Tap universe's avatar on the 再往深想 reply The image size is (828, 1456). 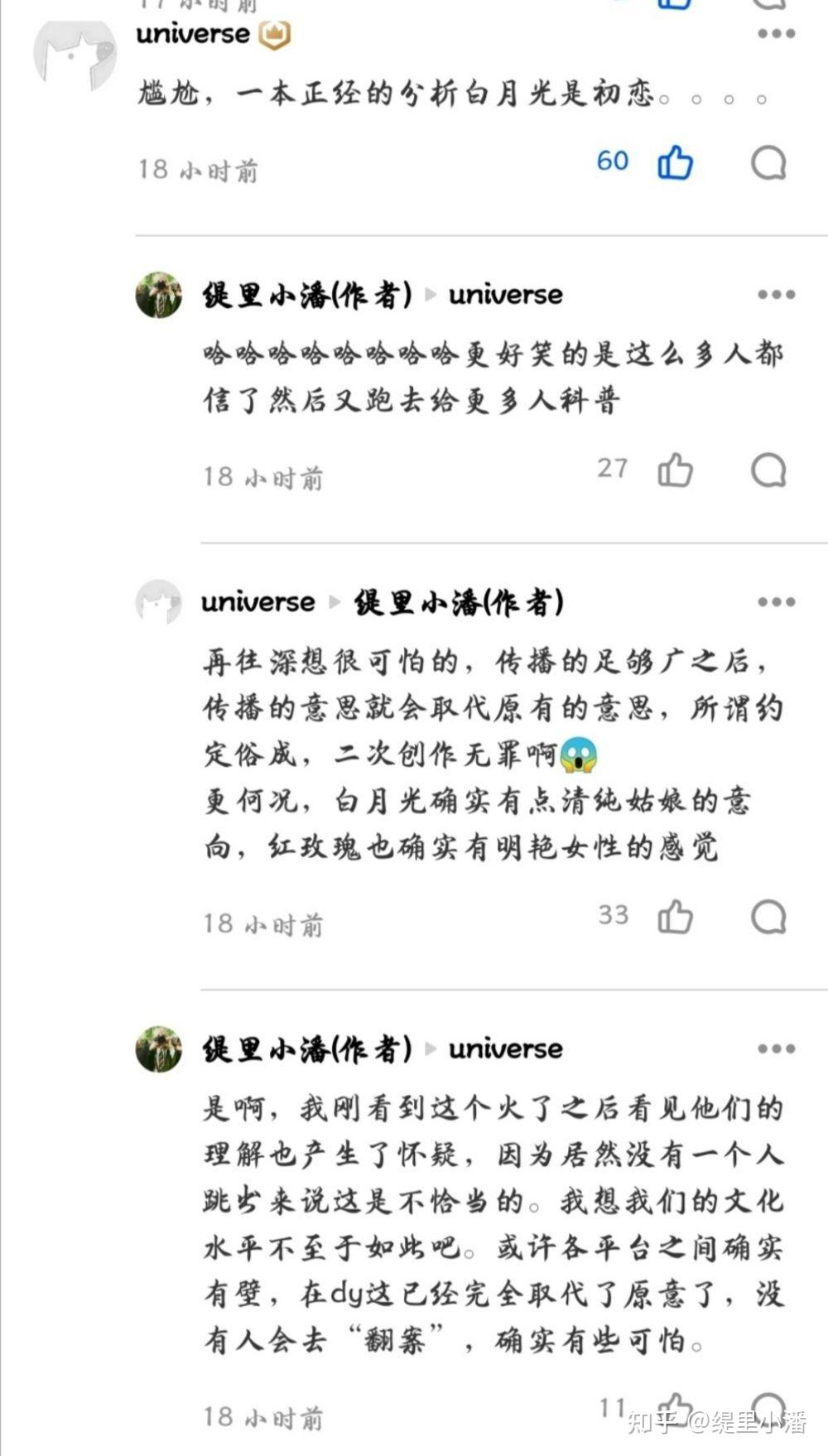tap(159, 602)
